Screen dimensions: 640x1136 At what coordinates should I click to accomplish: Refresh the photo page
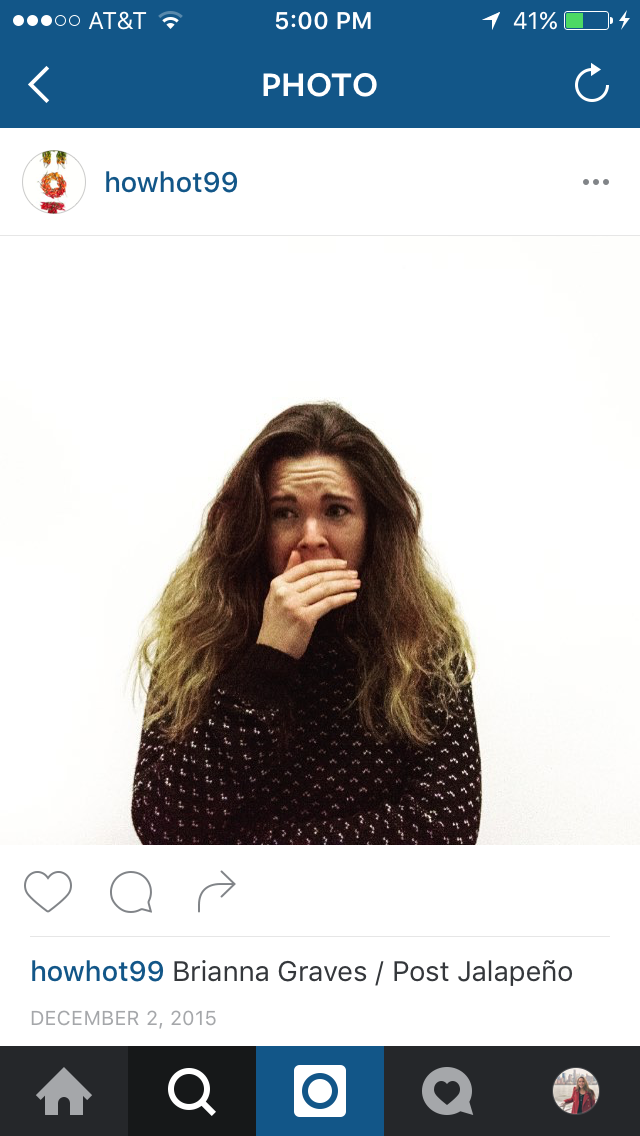592,83
